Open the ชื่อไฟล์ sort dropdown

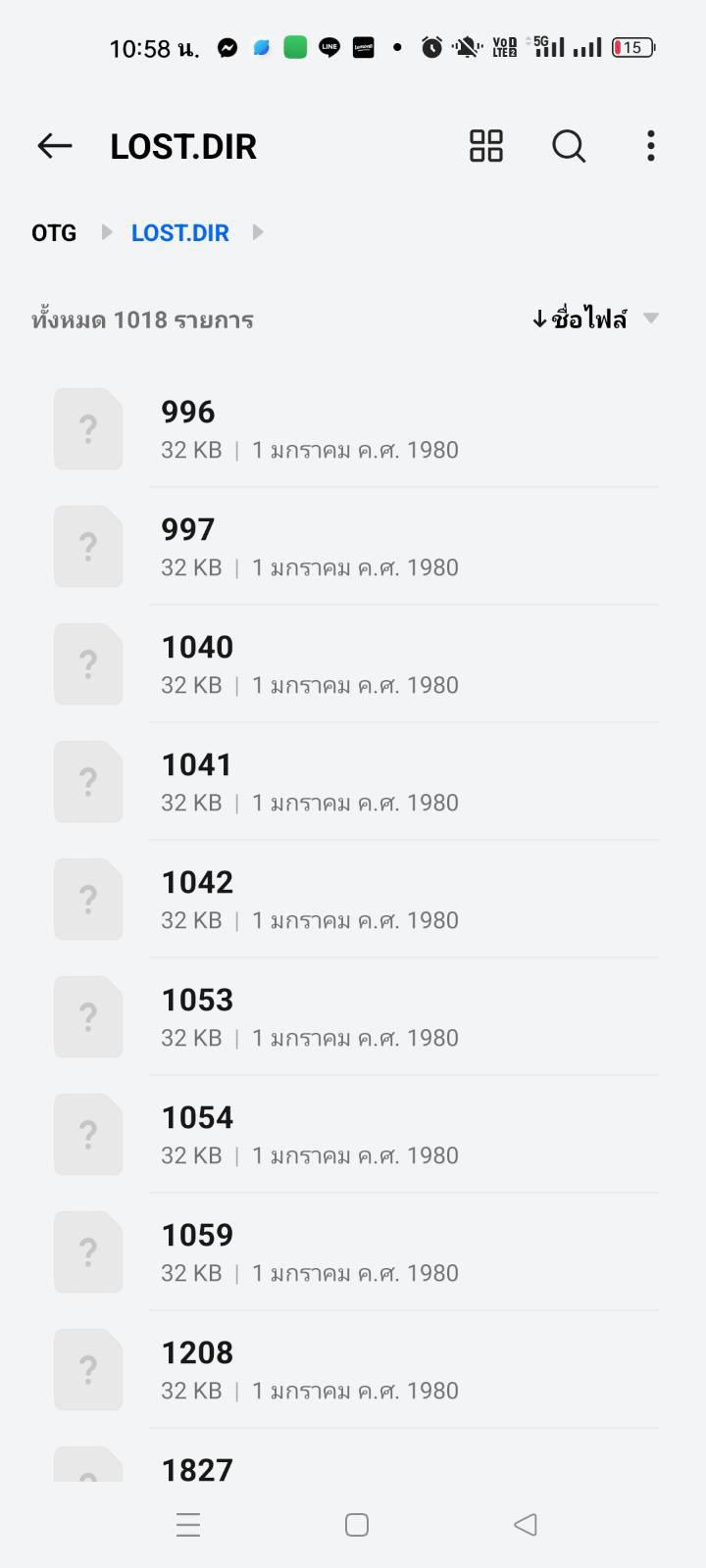[595, 318]
